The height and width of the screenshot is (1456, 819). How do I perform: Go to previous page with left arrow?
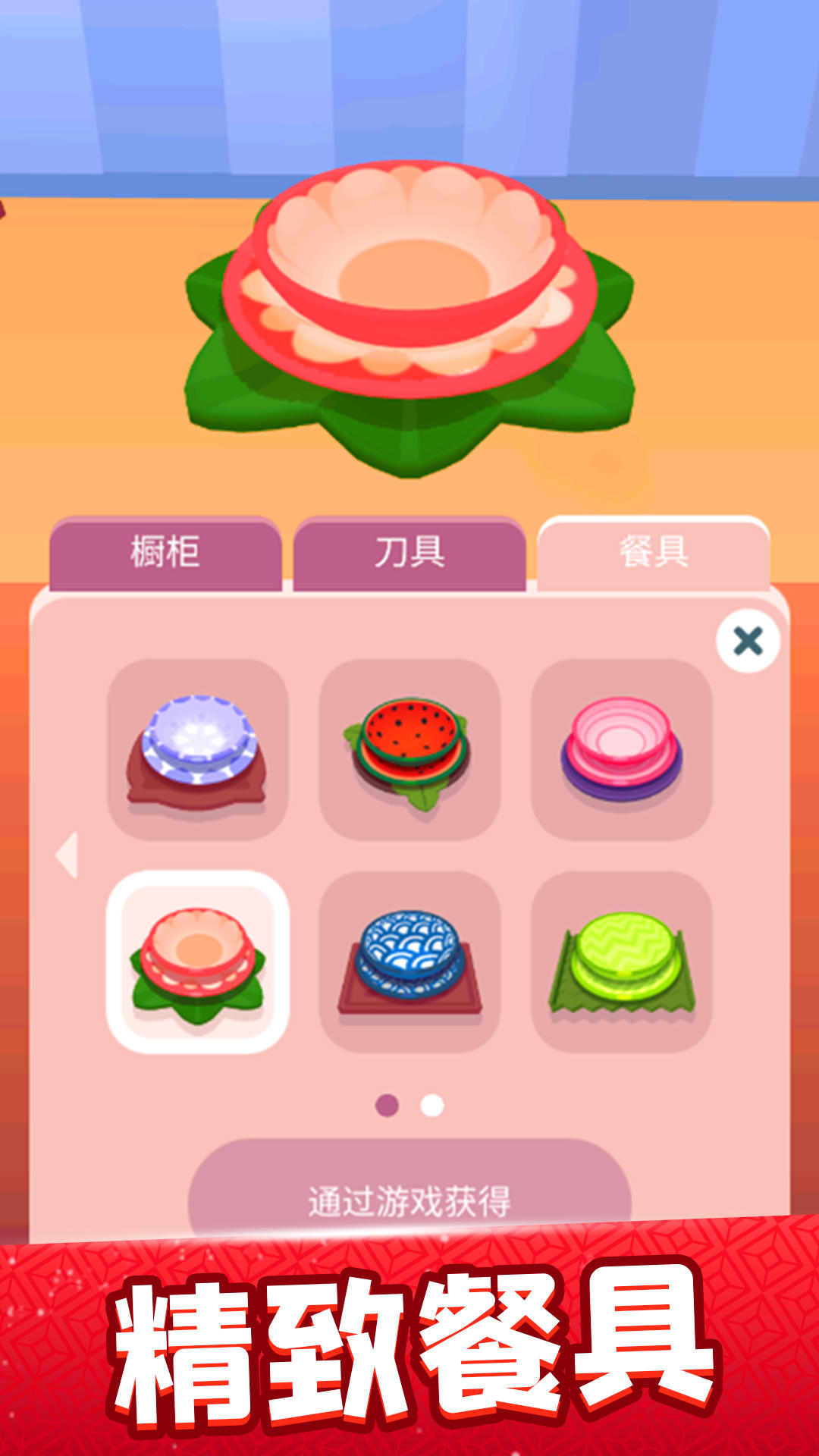67,855
